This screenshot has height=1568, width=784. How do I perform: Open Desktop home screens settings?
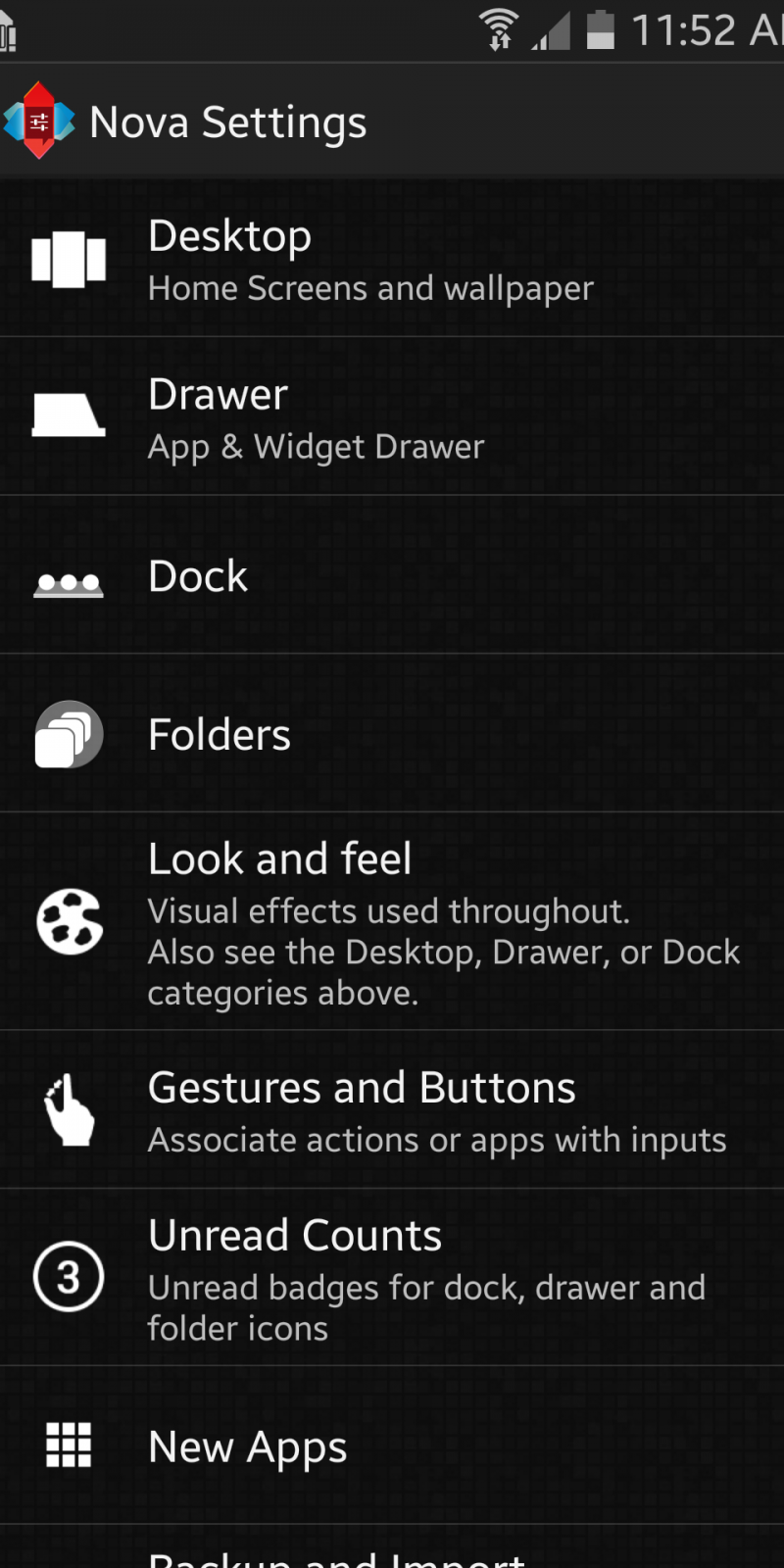point(392,259)
